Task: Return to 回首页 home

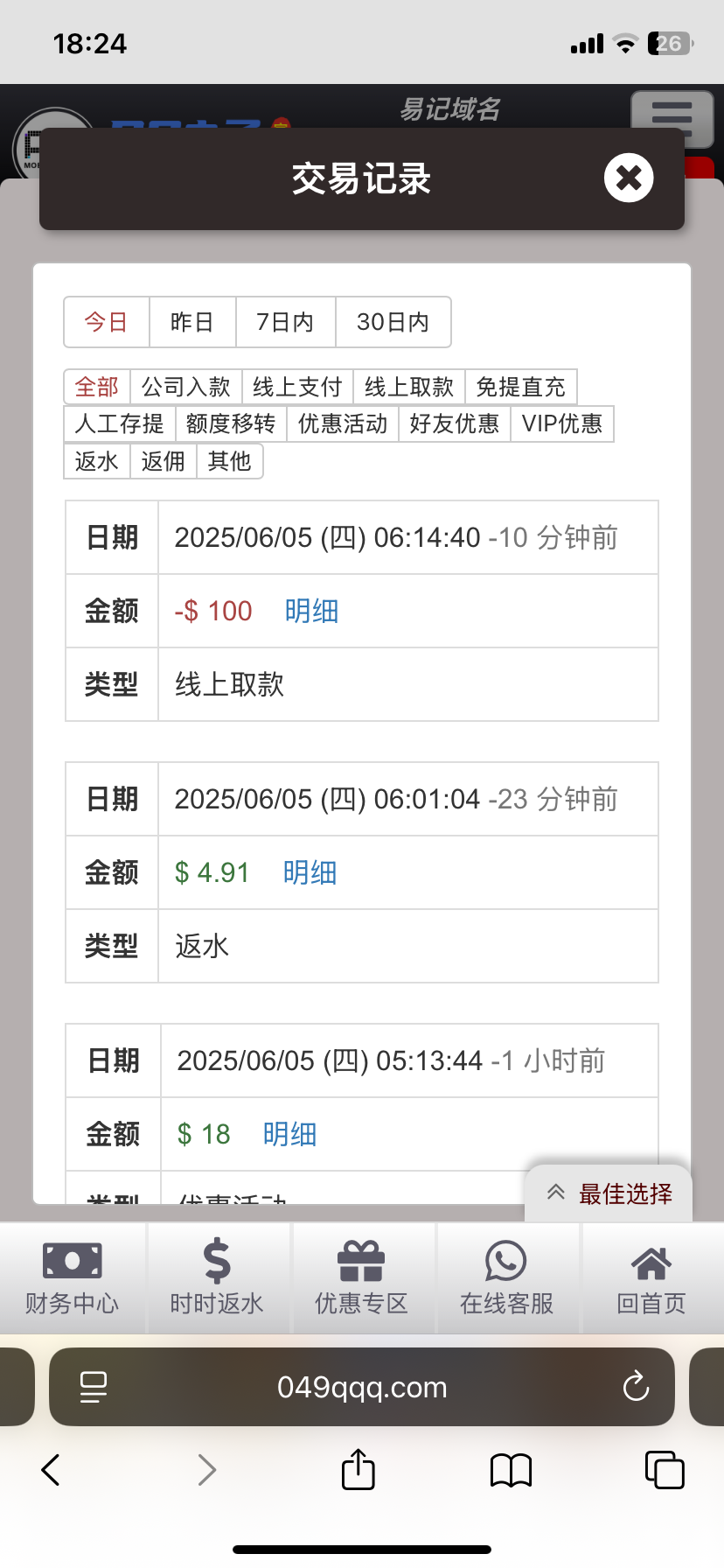Action: (x=651, y=1277)
